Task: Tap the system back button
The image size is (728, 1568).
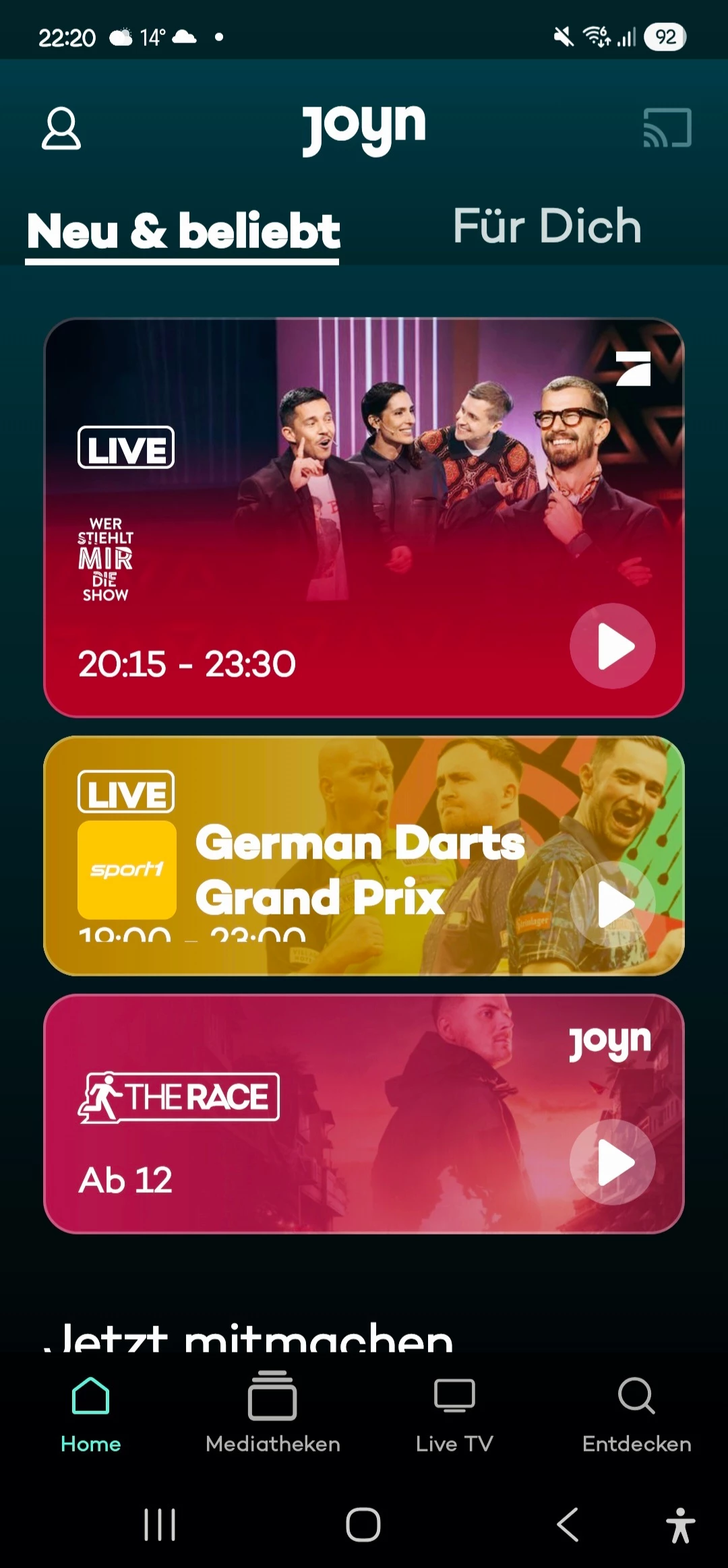Action: [568, 1525]
